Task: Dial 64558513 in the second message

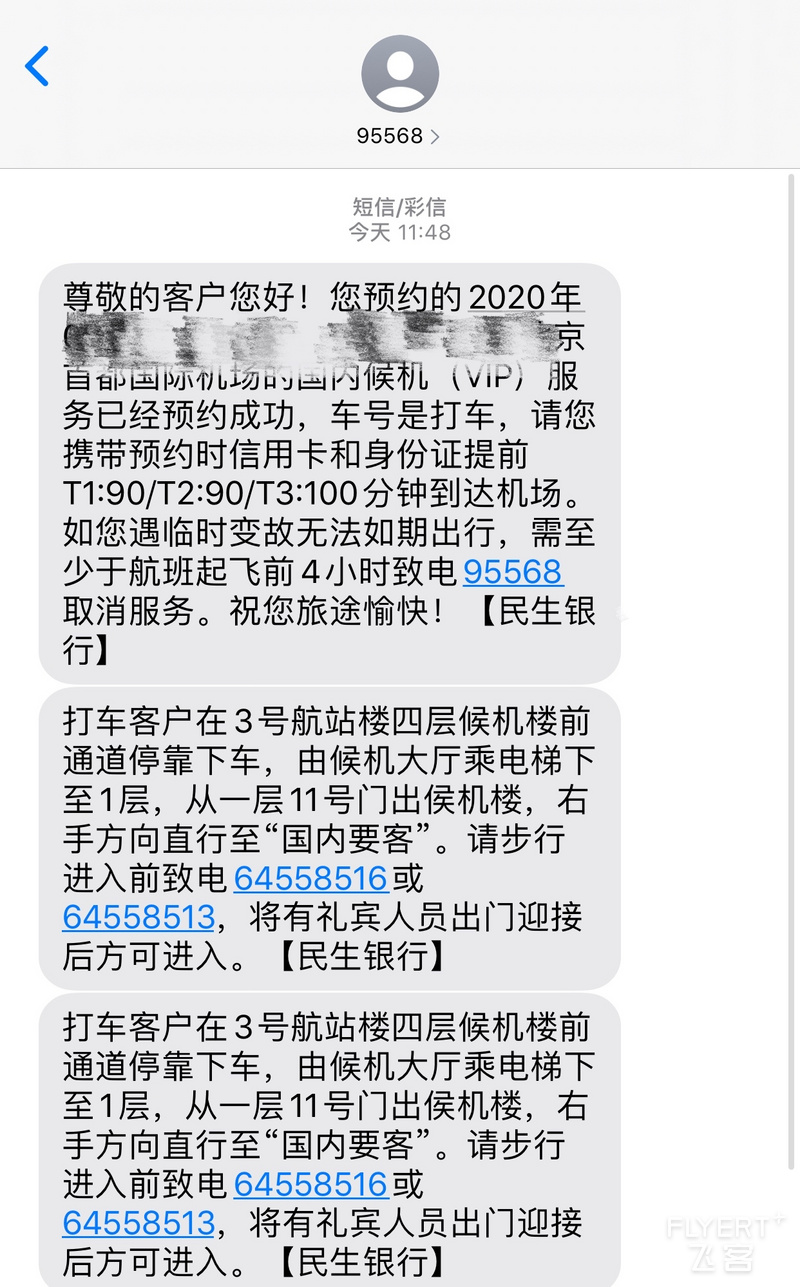Action: click(x=139, y=917)
